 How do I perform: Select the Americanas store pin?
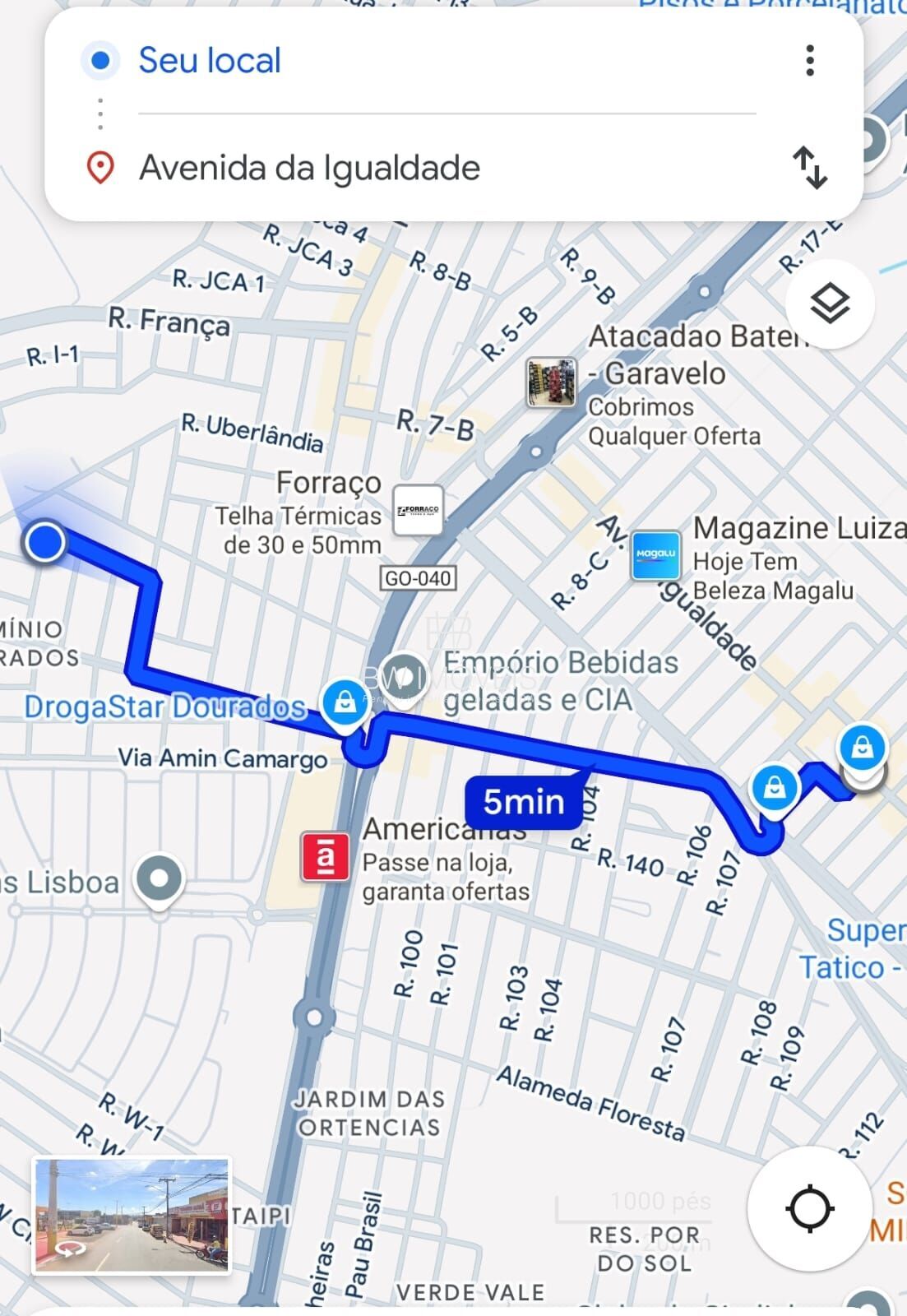click(326, 856)
